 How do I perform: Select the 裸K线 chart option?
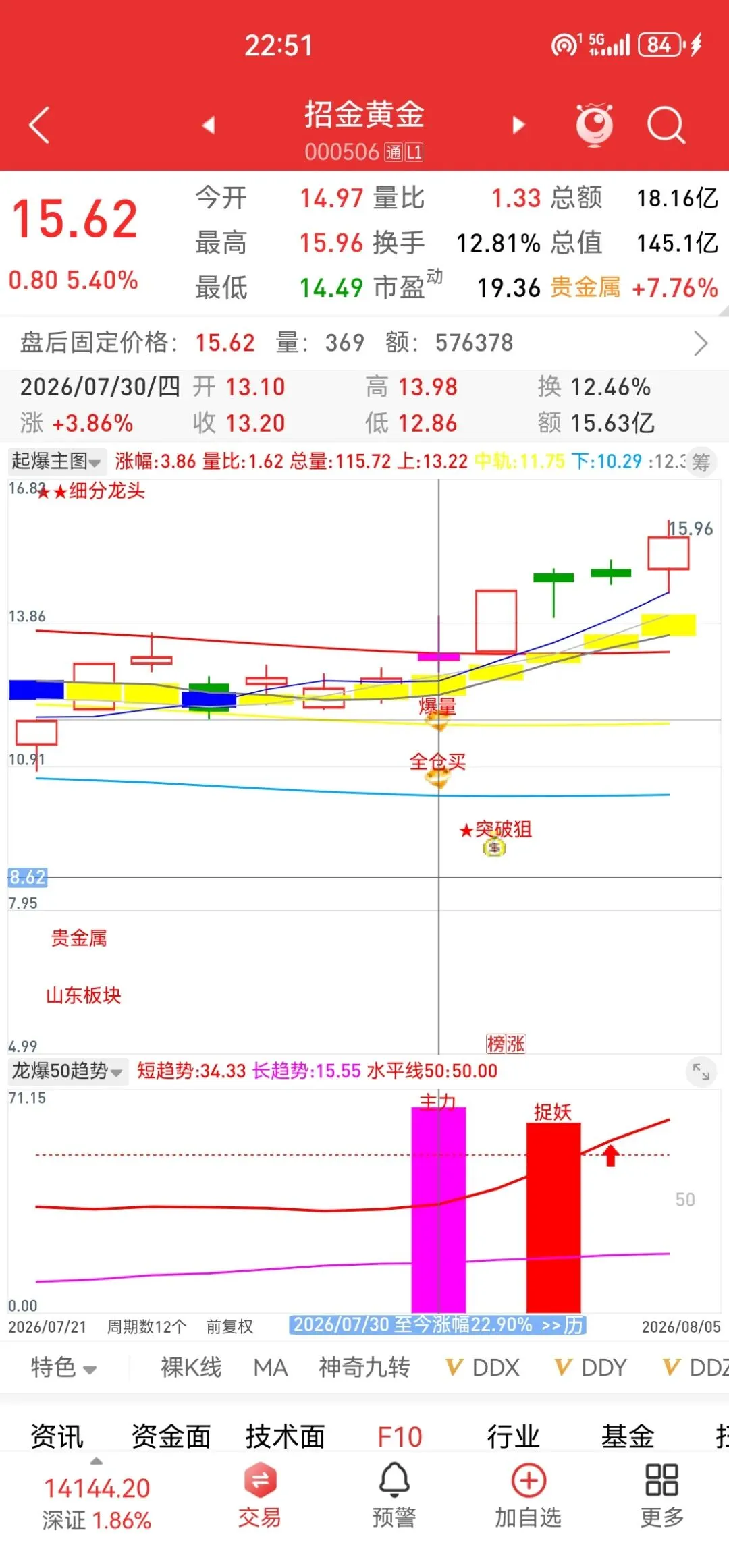191,1368
